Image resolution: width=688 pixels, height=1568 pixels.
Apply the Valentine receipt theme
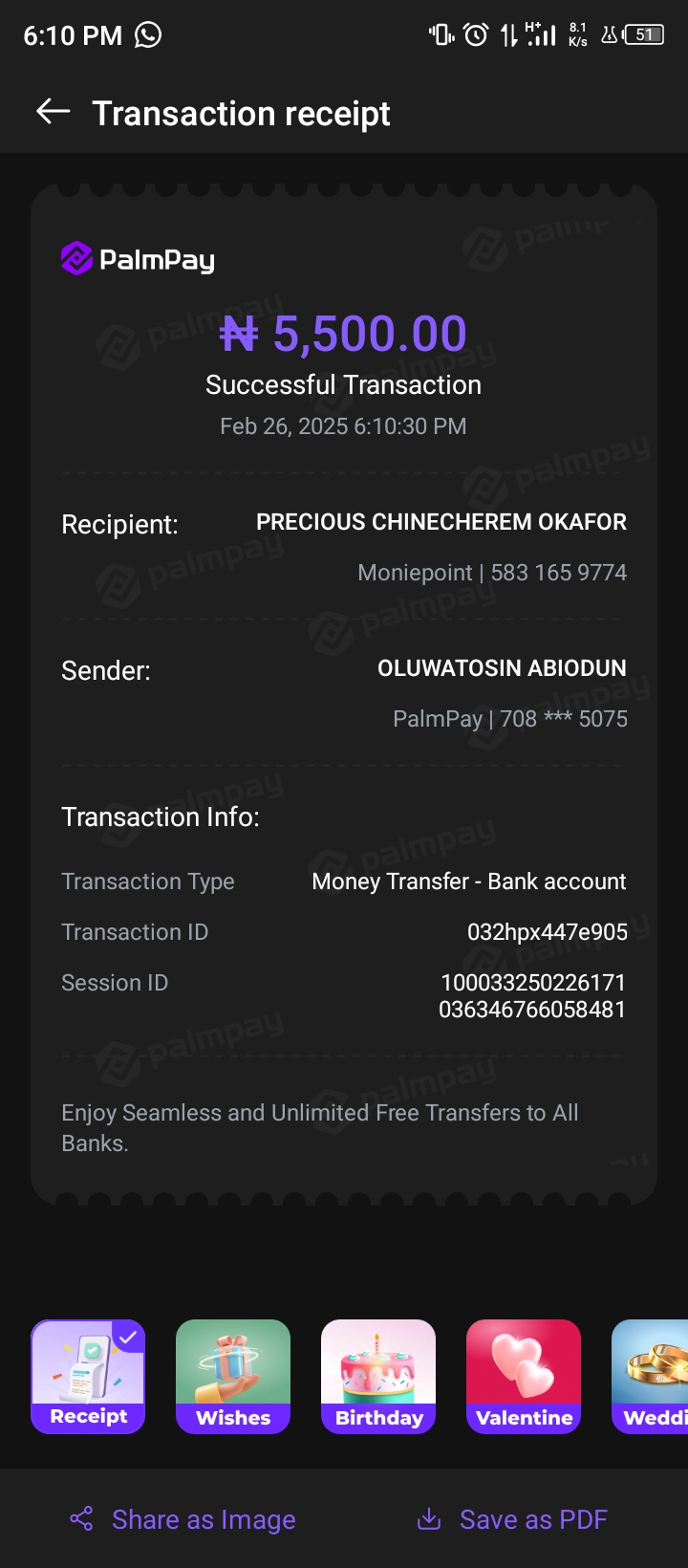pyautogui.click(x=524, y=1375)
